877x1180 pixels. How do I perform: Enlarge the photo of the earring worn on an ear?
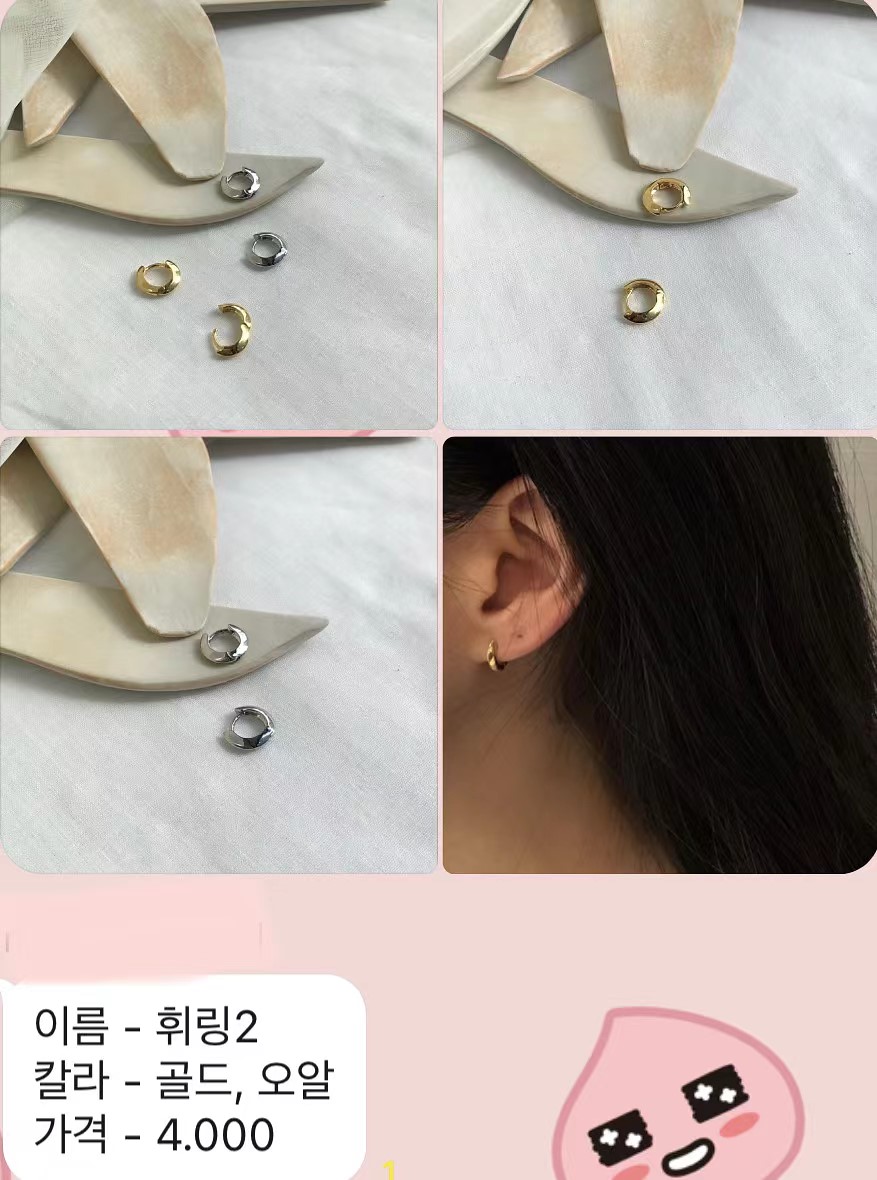(x=660, y=655)
